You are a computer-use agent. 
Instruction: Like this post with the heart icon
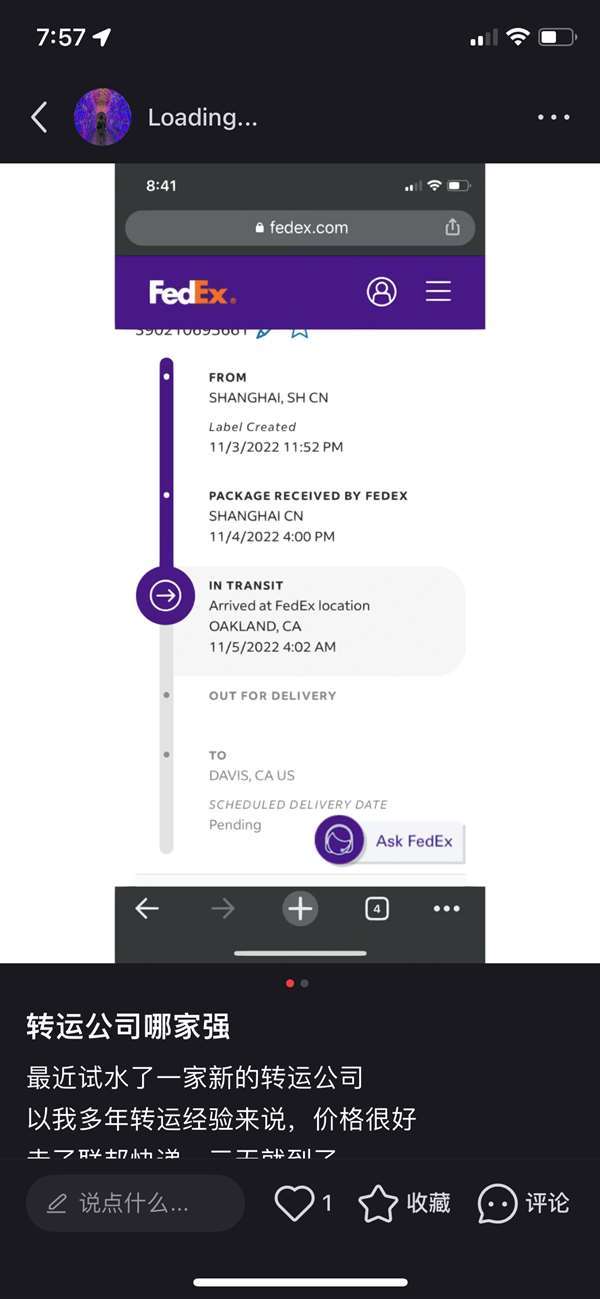pos(294,1203)
